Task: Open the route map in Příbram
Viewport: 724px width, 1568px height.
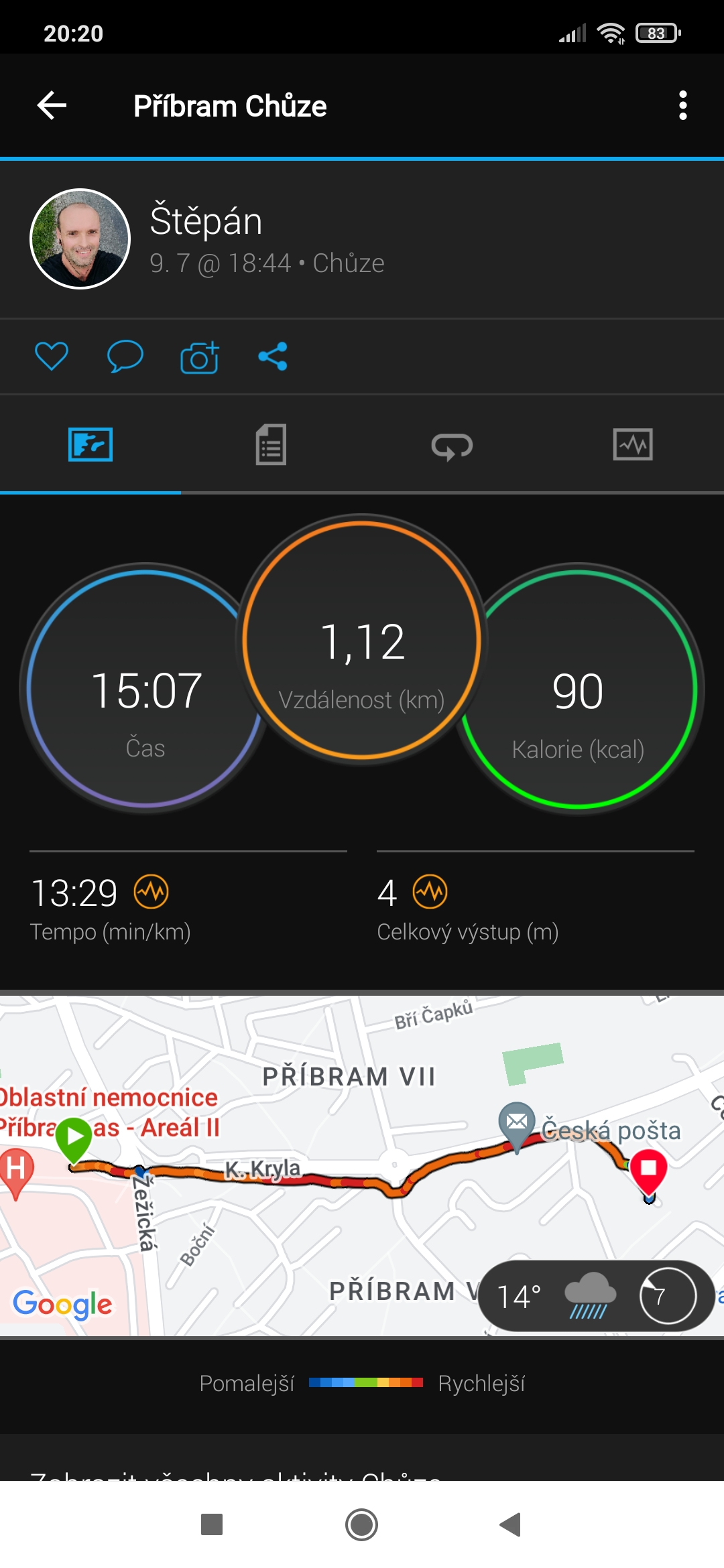Action: point(362,1166)
